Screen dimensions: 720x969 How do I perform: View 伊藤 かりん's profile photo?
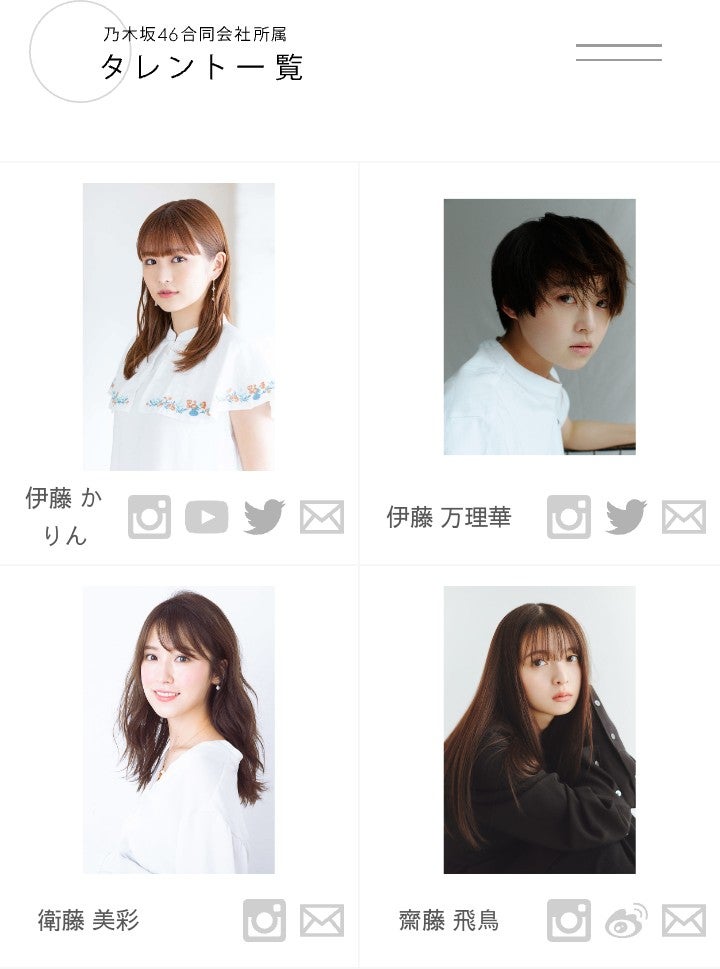coord(178,326)
